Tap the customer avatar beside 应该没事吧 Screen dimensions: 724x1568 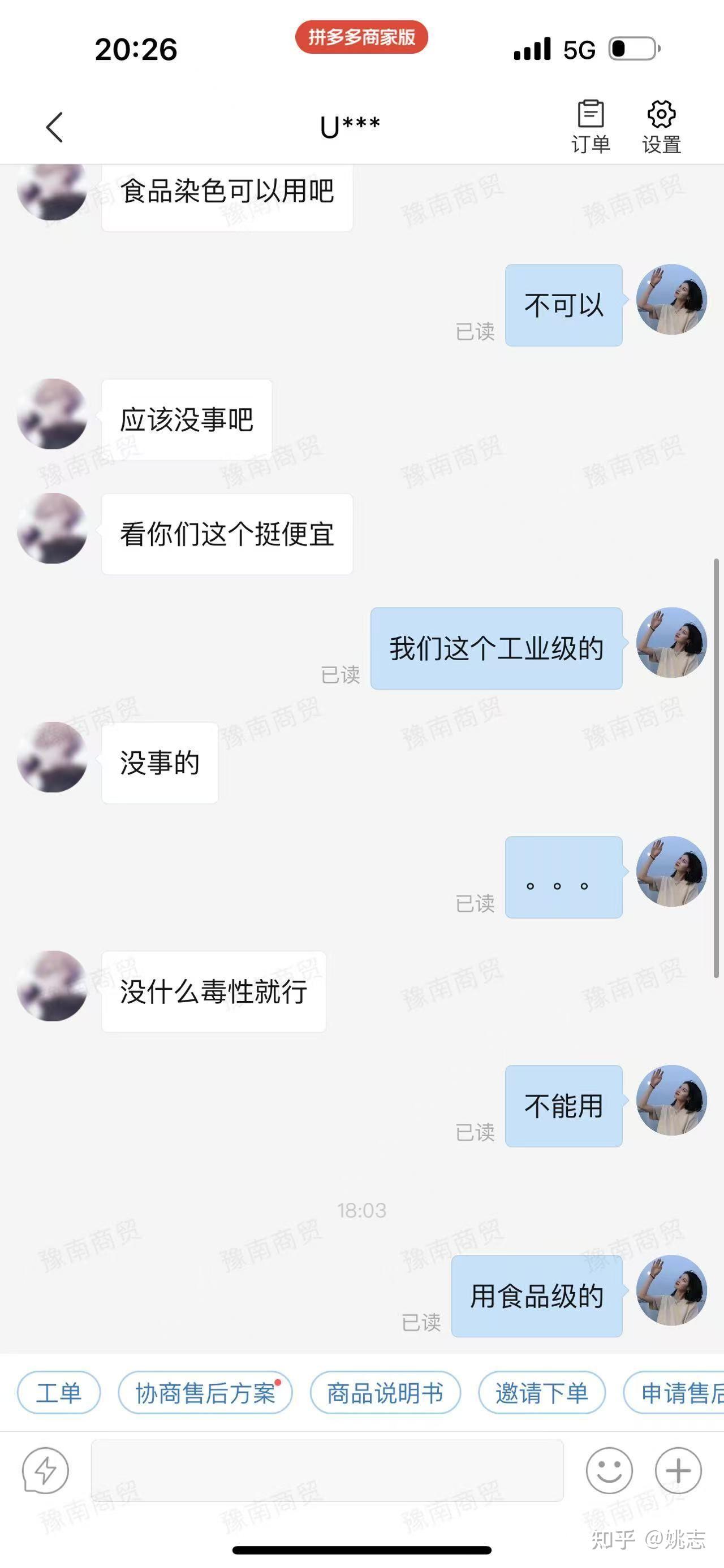[x=53, y=414]
